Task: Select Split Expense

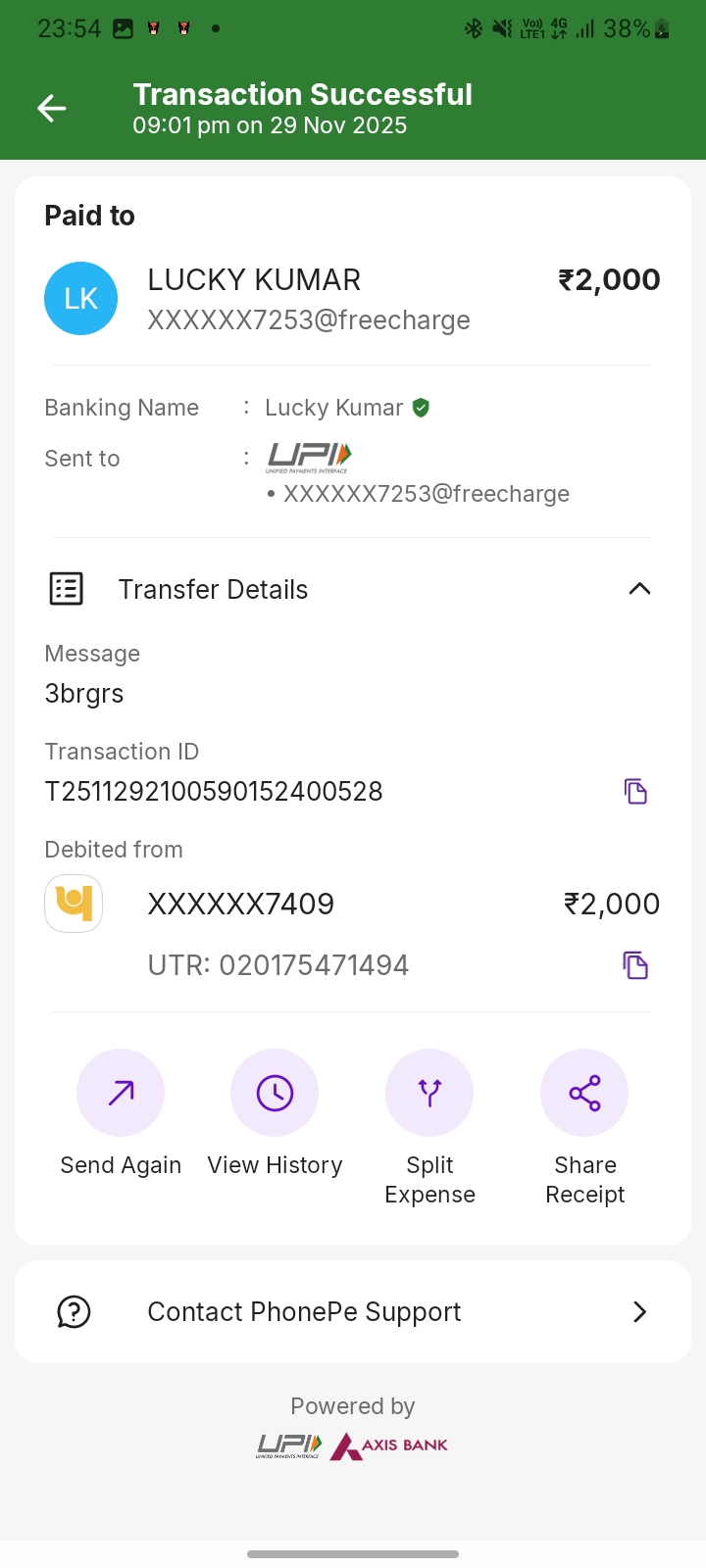Action: [x=429, y=1093]
